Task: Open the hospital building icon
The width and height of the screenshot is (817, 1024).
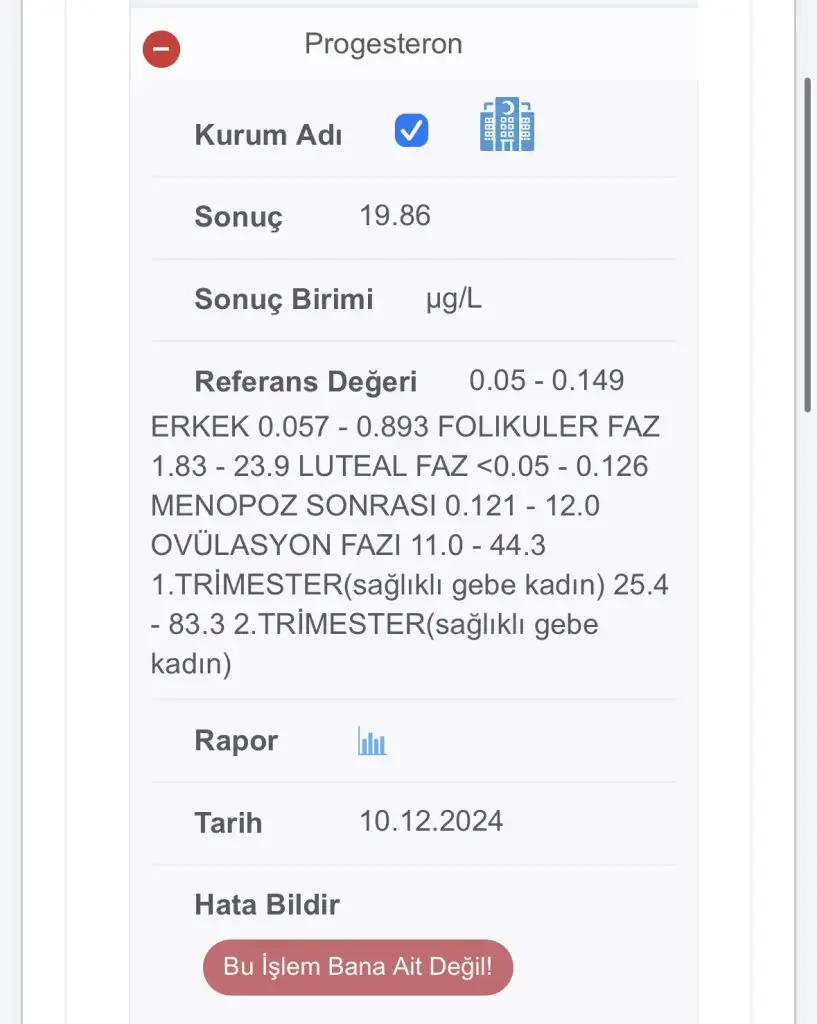Action: point(507,125)
